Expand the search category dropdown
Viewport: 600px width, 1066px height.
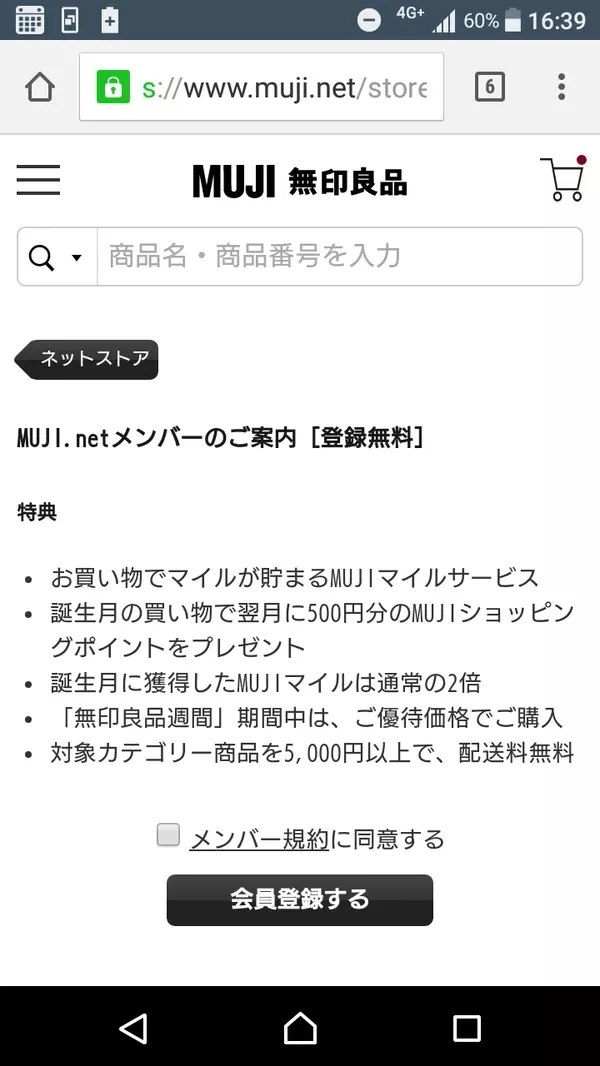[x=57, y=257]
